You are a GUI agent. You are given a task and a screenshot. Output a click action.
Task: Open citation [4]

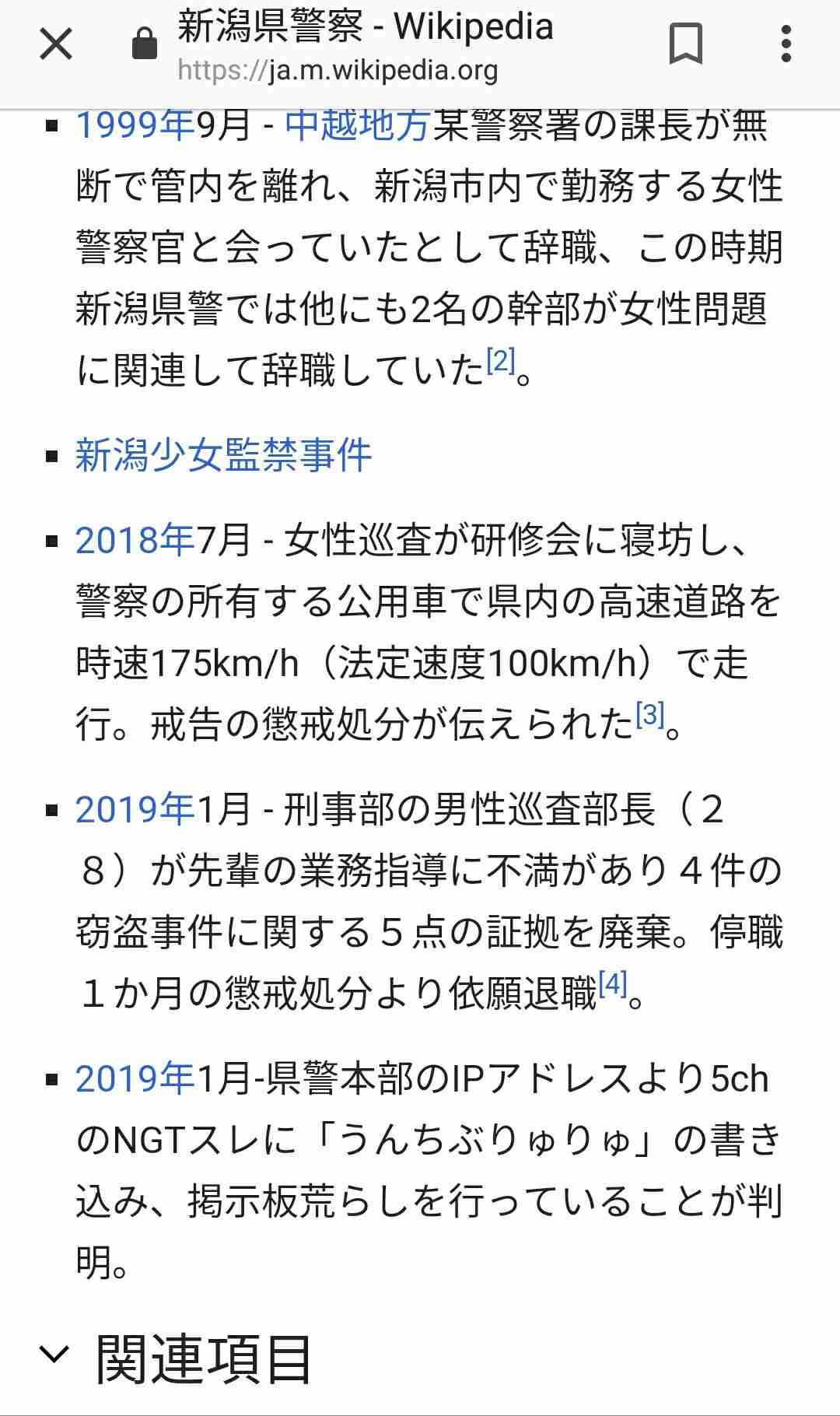coord(613,984)
